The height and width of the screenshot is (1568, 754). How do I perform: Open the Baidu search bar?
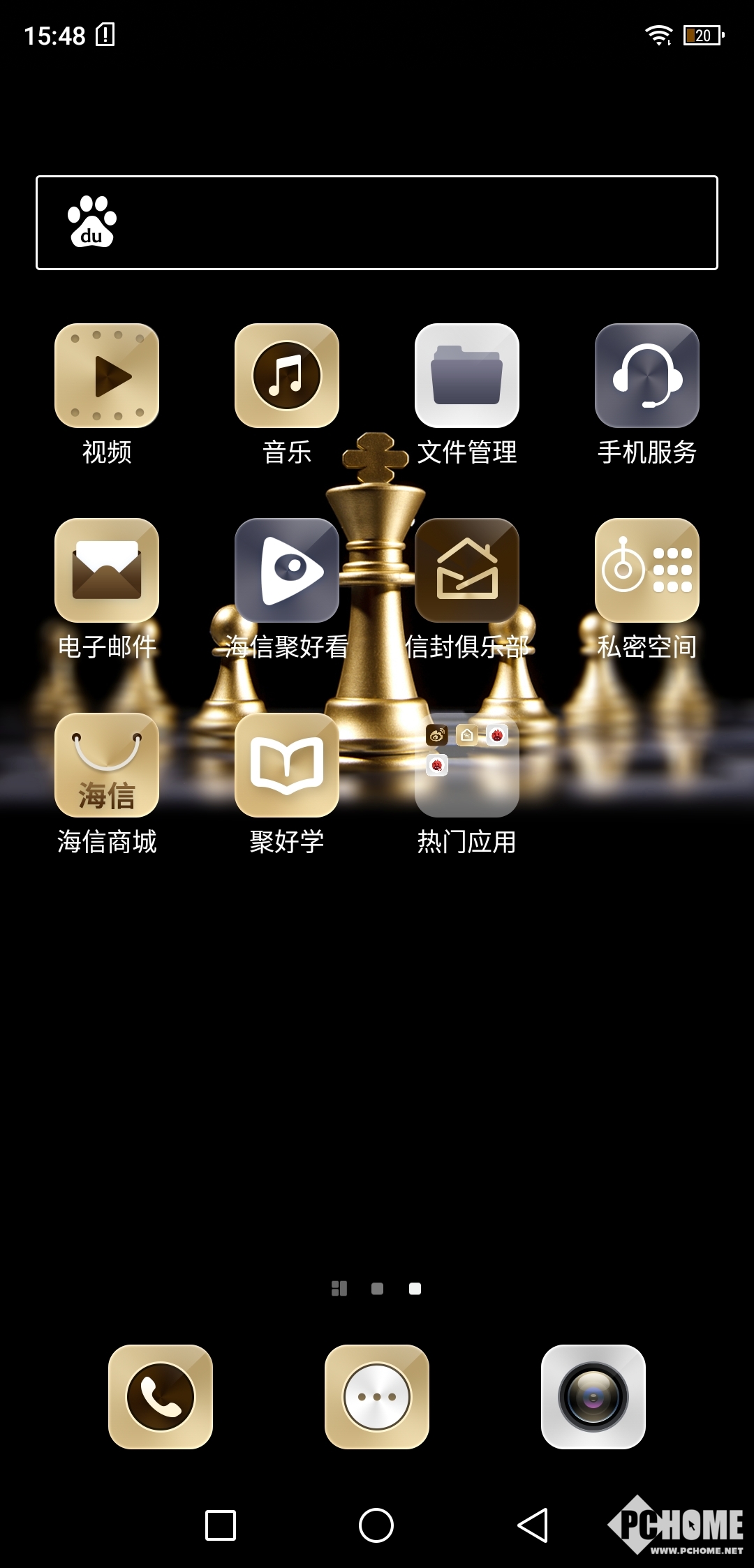(377, 223)
